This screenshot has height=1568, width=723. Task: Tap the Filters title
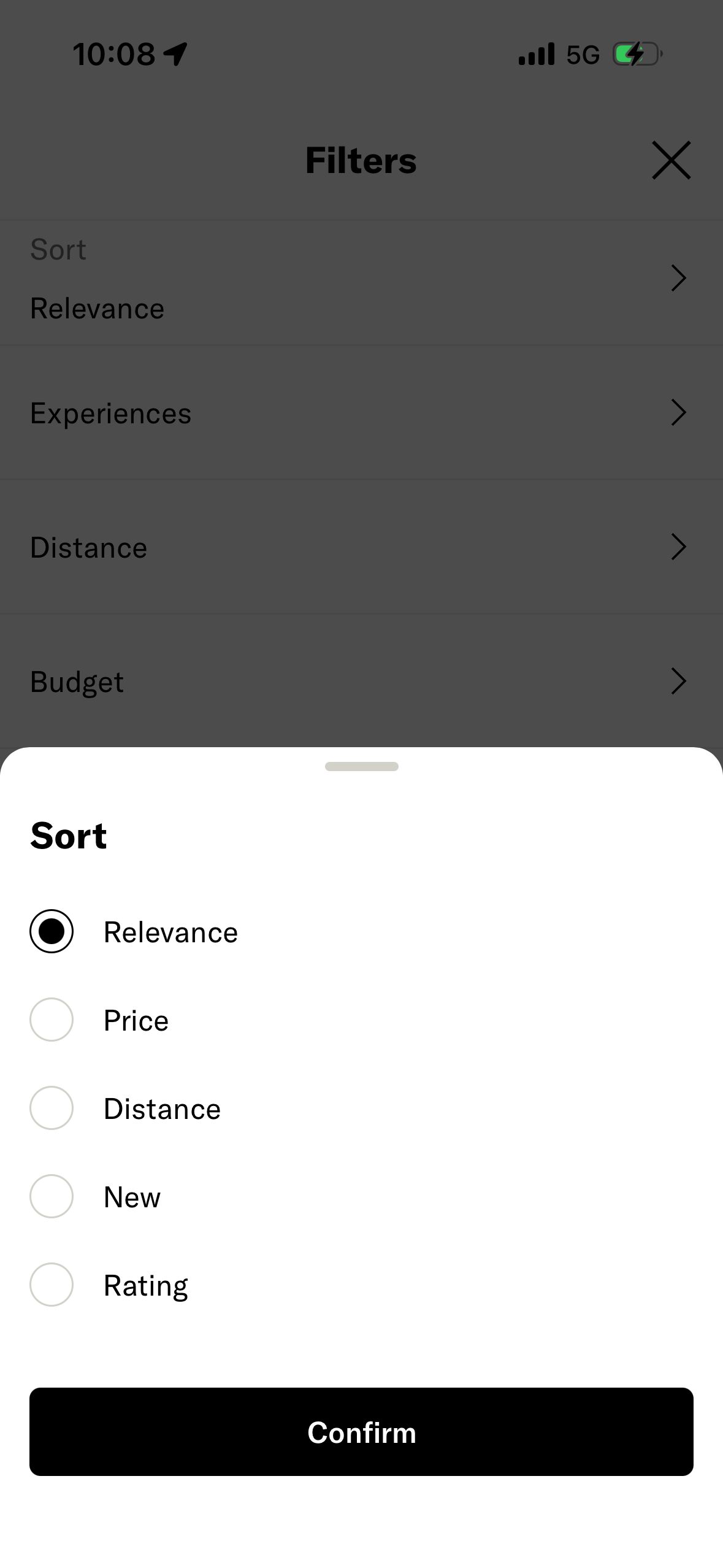point(361,159)
